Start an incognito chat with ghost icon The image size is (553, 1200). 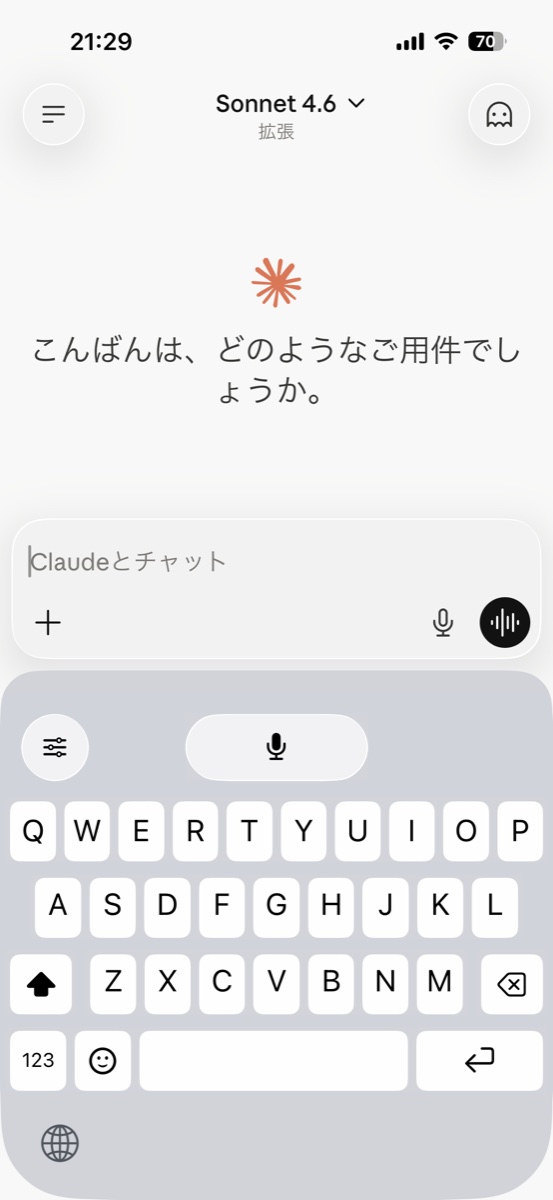pyautogui.click(x=498, y=115)
